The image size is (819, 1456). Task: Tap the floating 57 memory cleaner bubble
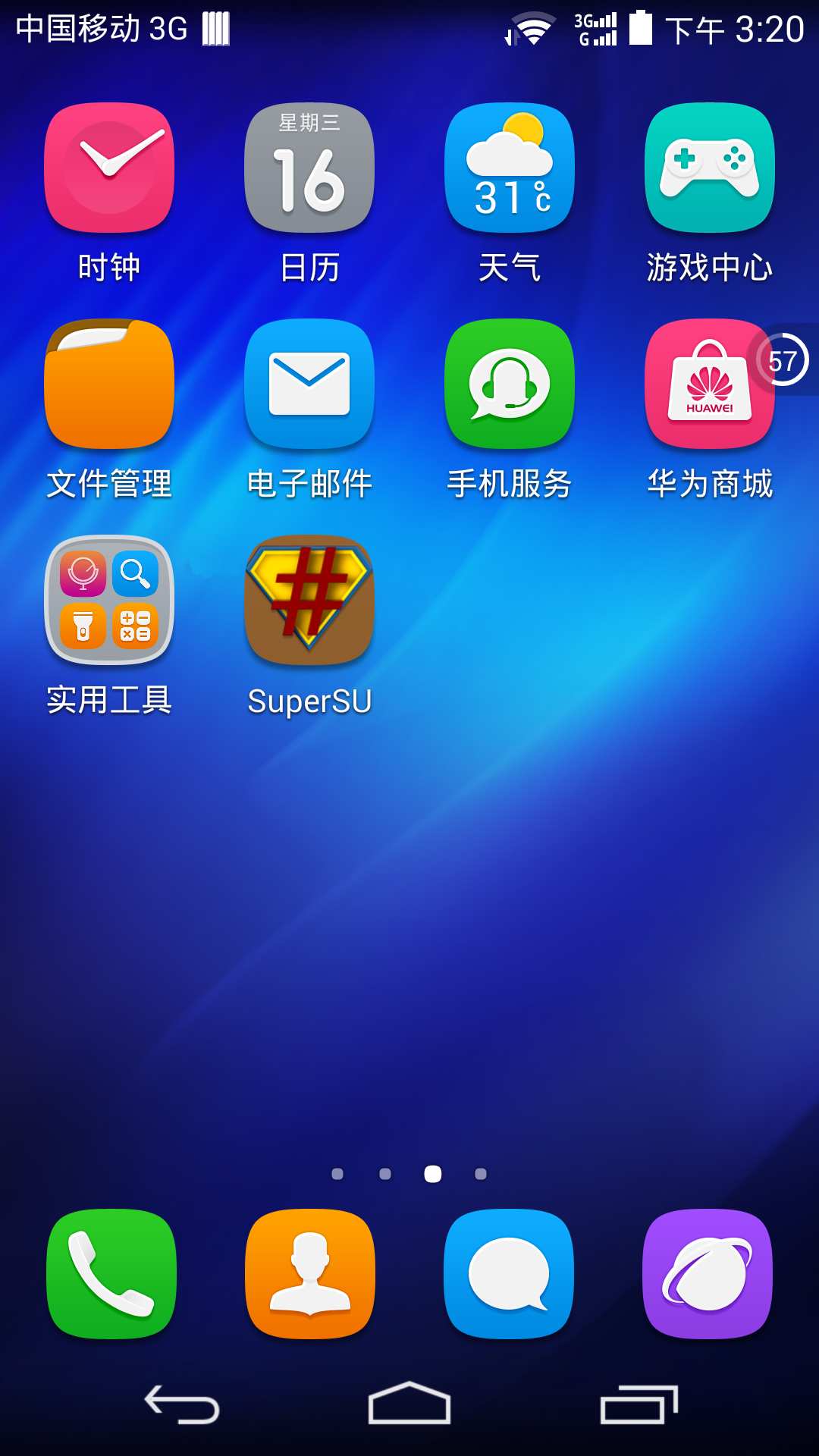783,360
